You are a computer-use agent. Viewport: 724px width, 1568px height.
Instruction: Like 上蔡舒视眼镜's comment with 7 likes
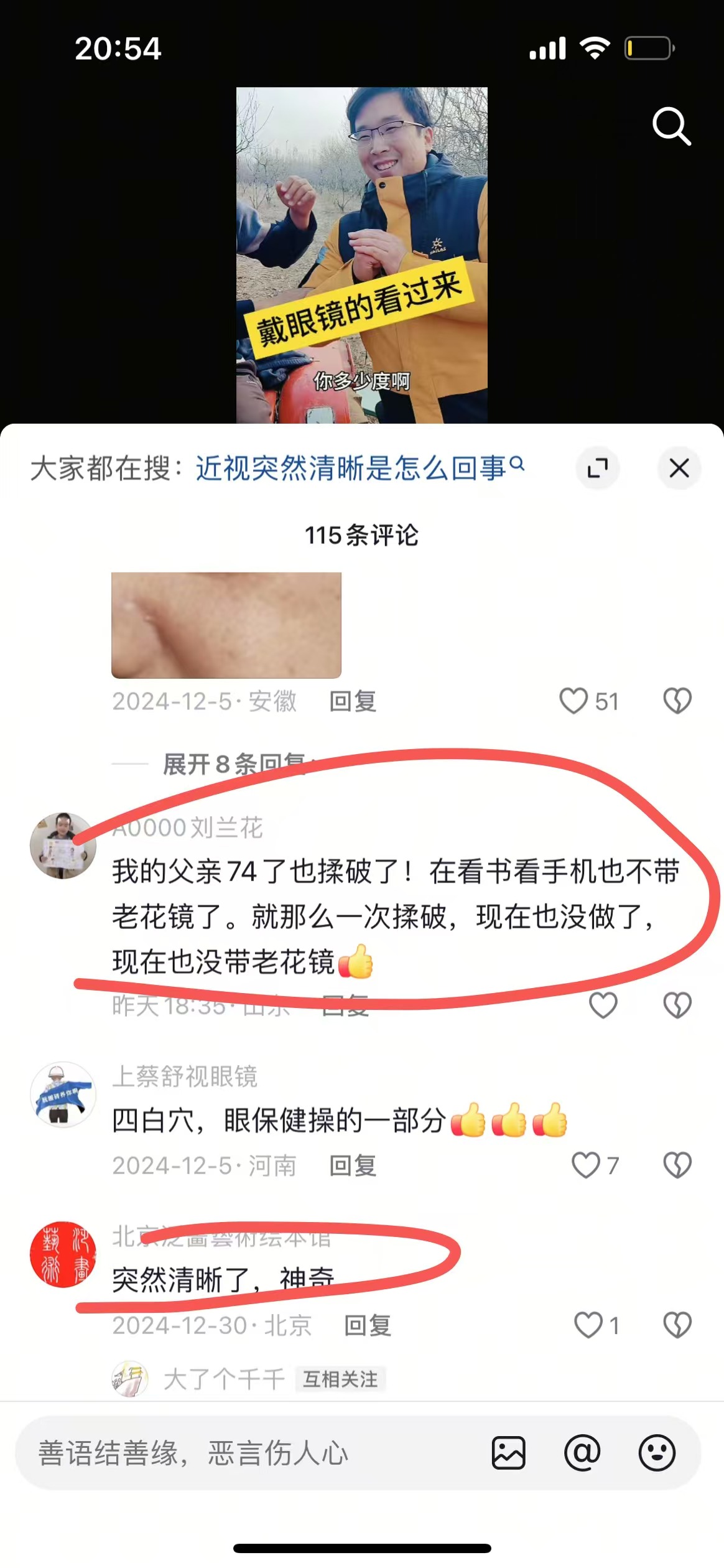(586, 1165)
